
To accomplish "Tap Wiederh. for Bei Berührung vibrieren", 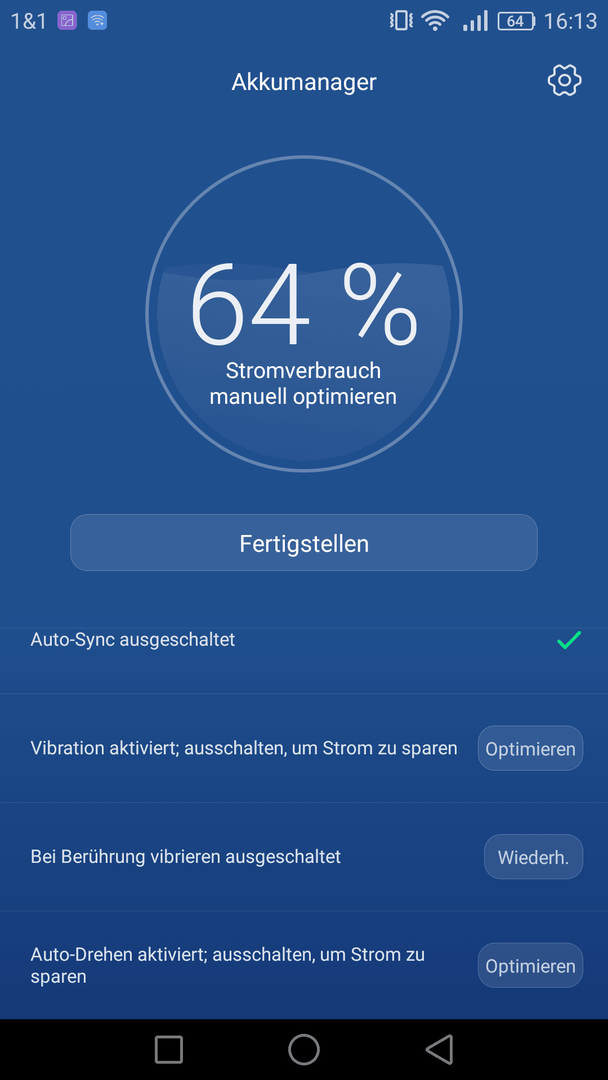I will click(533, 857).
